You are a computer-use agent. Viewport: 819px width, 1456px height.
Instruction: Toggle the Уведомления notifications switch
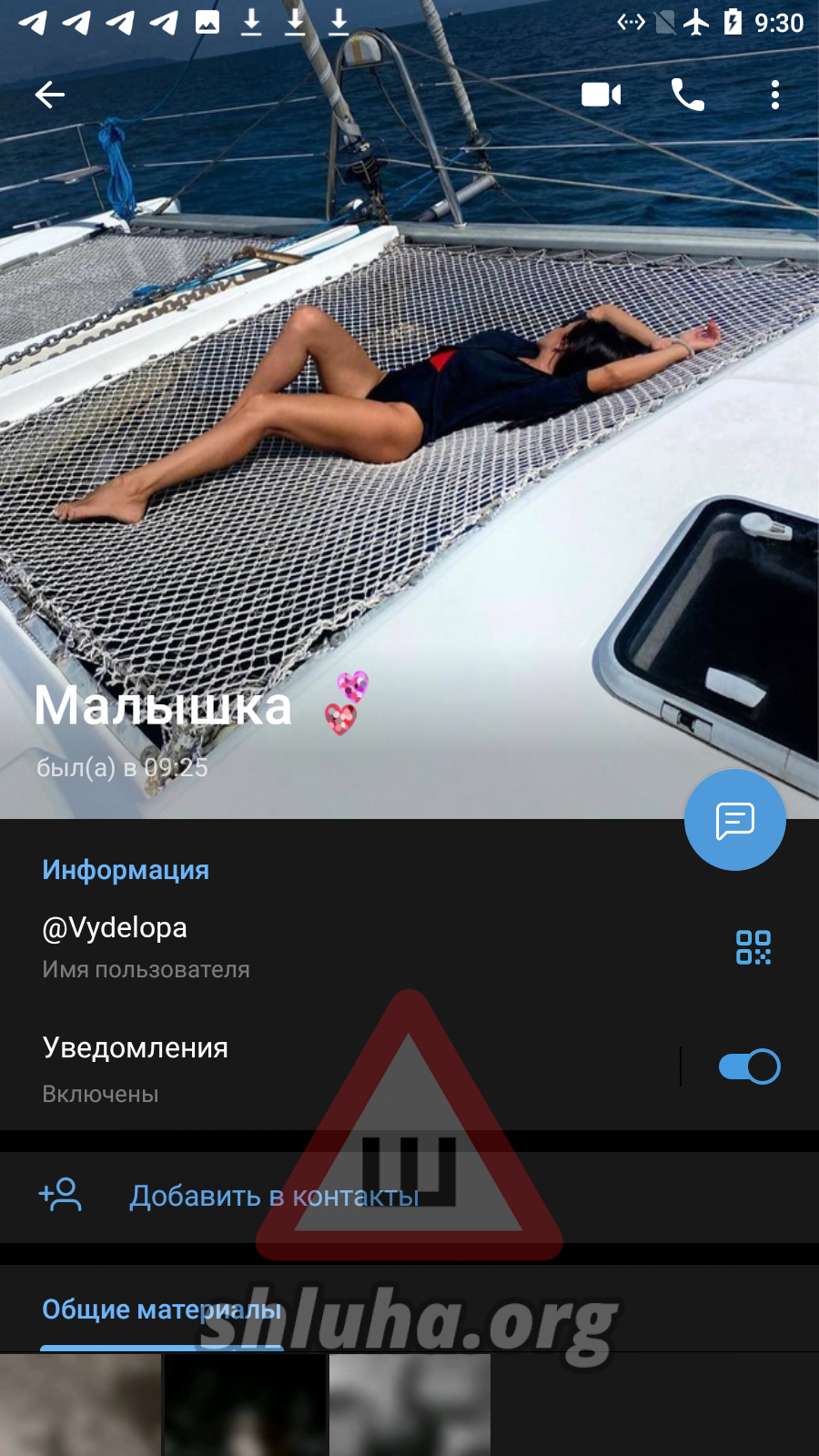tap(749, 1067)
